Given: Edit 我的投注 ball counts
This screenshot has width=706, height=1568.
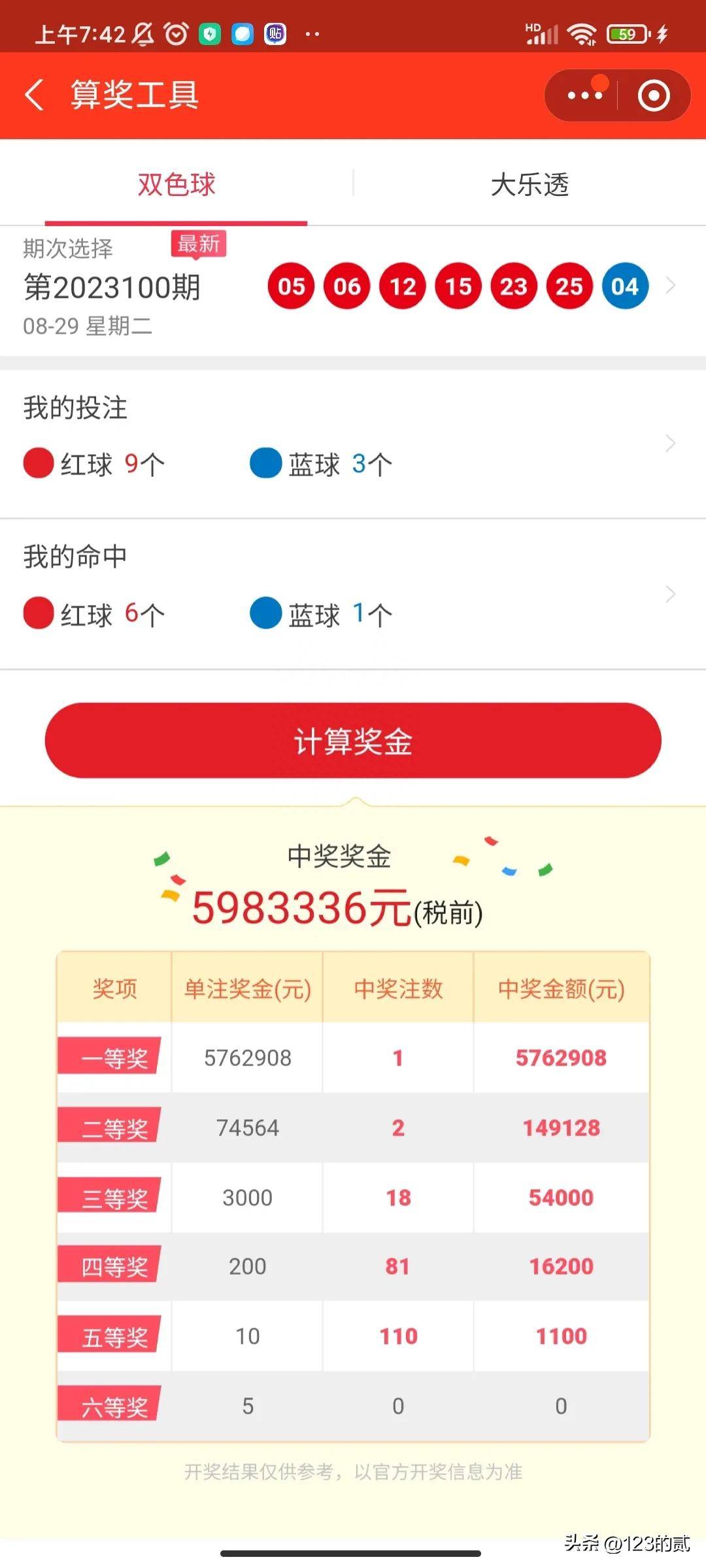Looking at the screenshot, I should pos(353,444).
